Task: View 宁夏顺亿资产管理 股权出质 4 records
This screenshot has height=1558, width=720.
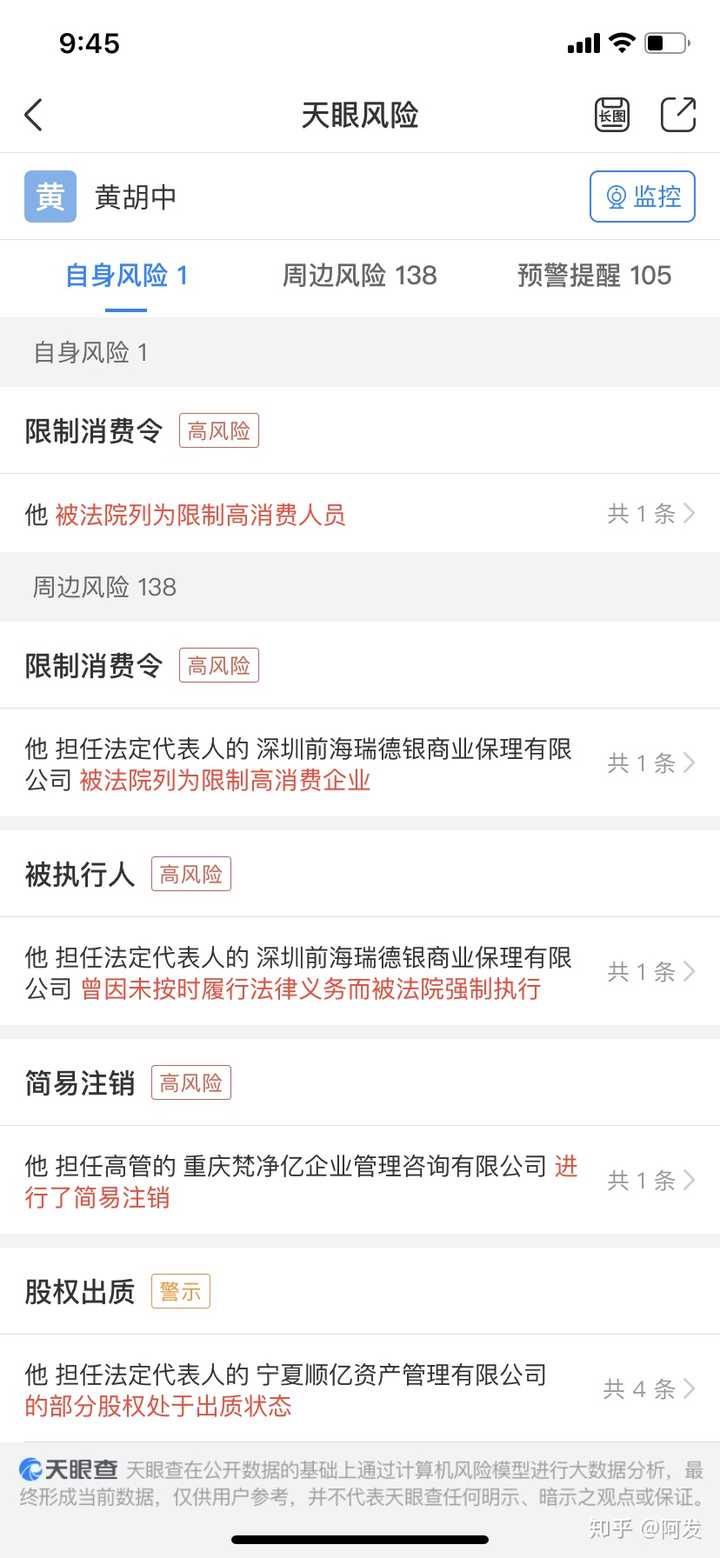Action: 359,1389
